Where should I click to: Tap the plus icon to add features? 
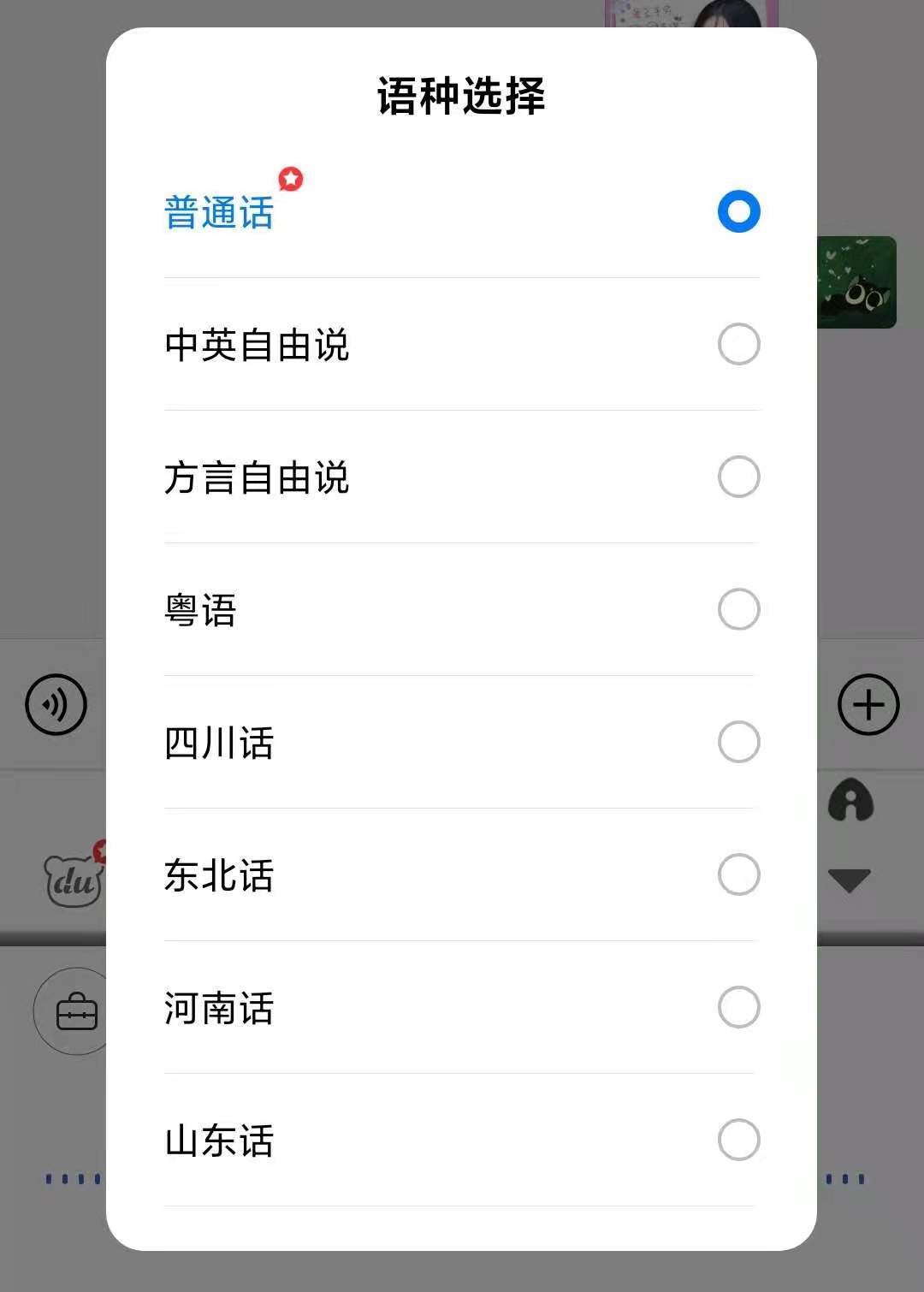869,704
